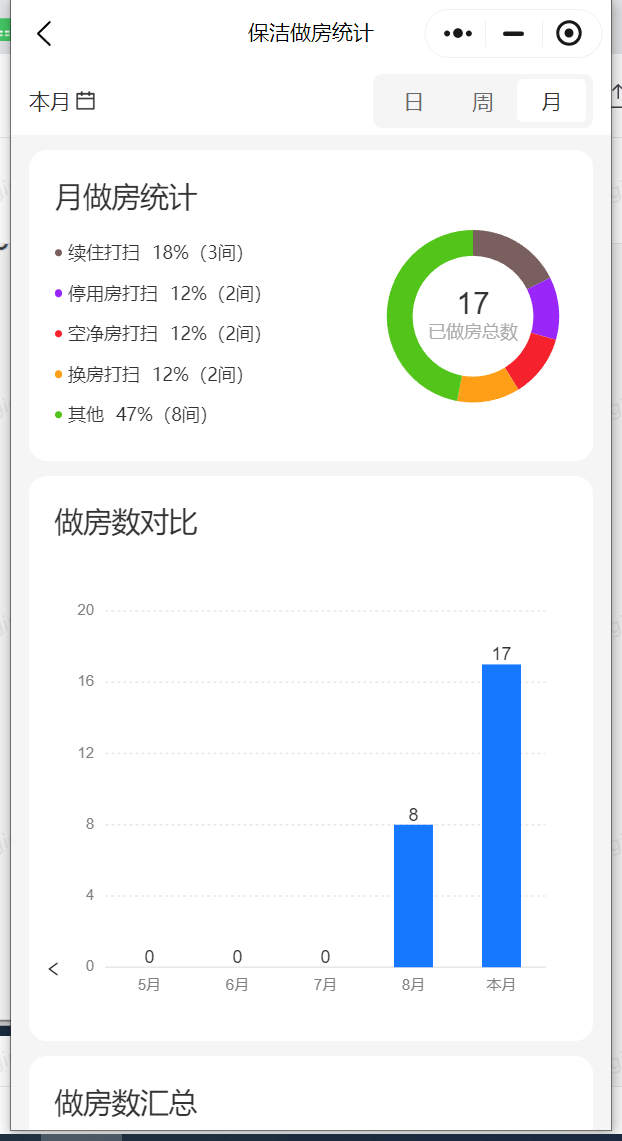Open the mini program three-dot menu
The image size is (622, 1141).
pos(458,33)
